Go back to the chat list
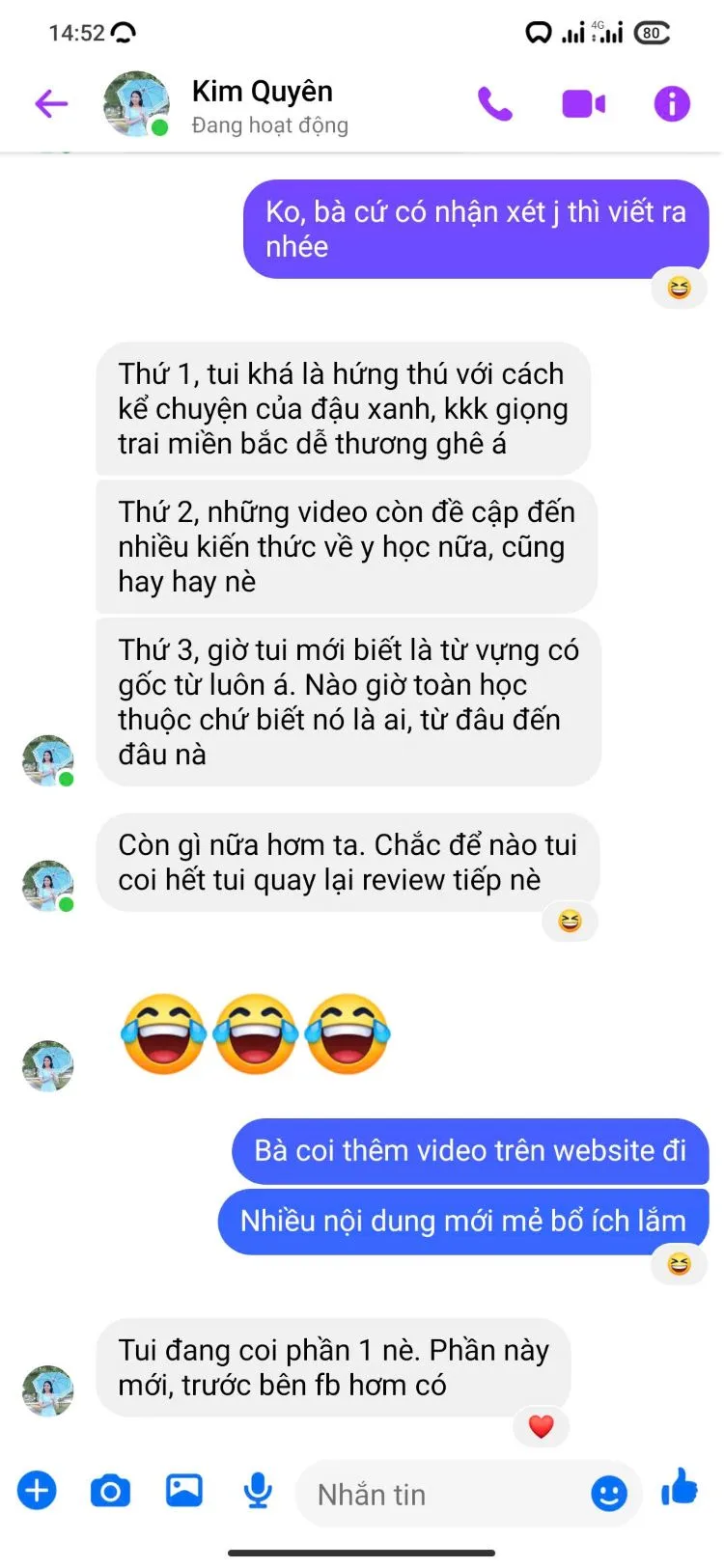The width and height of the screenshot is (724, 1568). click(x=51, y=103)
